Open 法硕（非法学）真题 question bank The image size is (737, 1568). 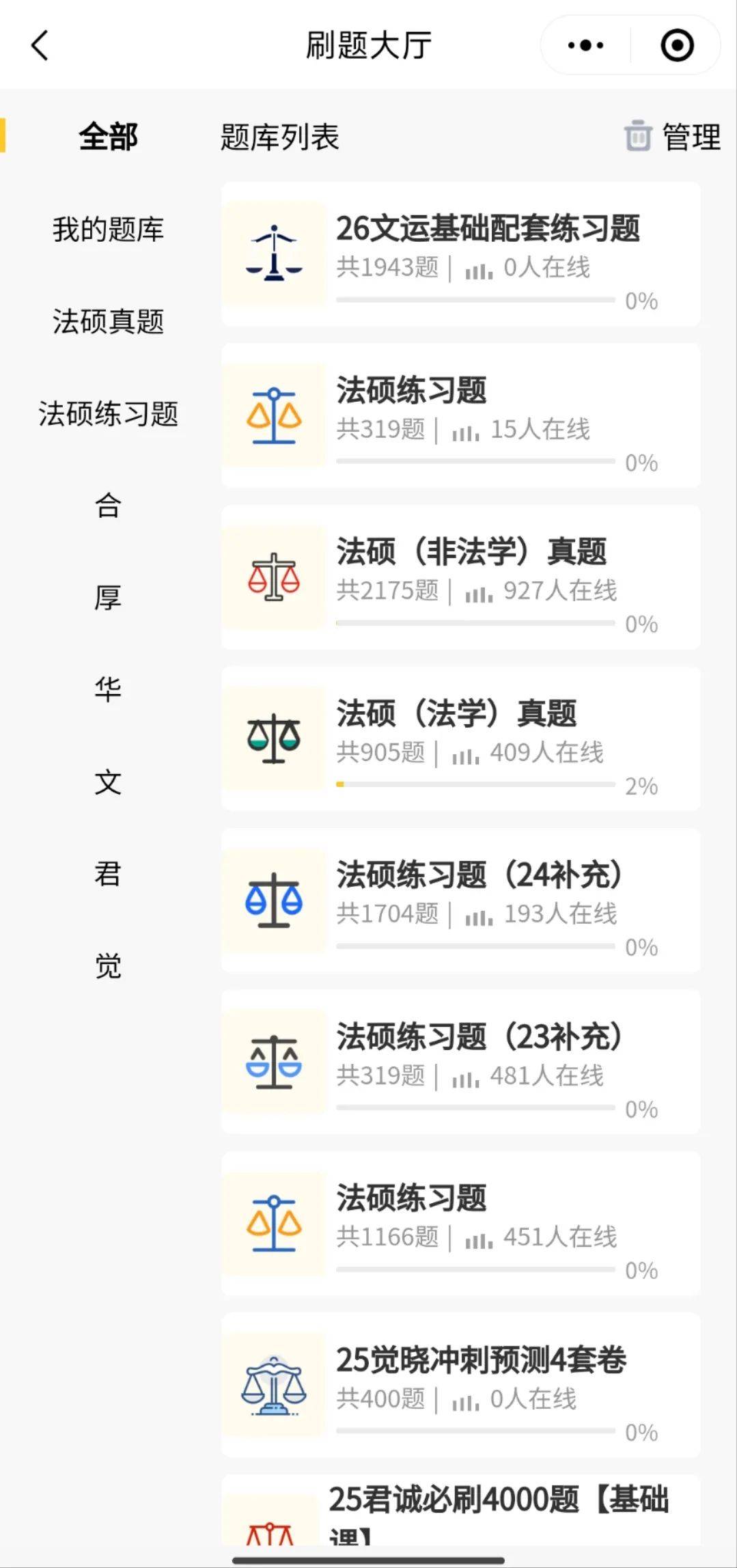[x=461, y=577]
